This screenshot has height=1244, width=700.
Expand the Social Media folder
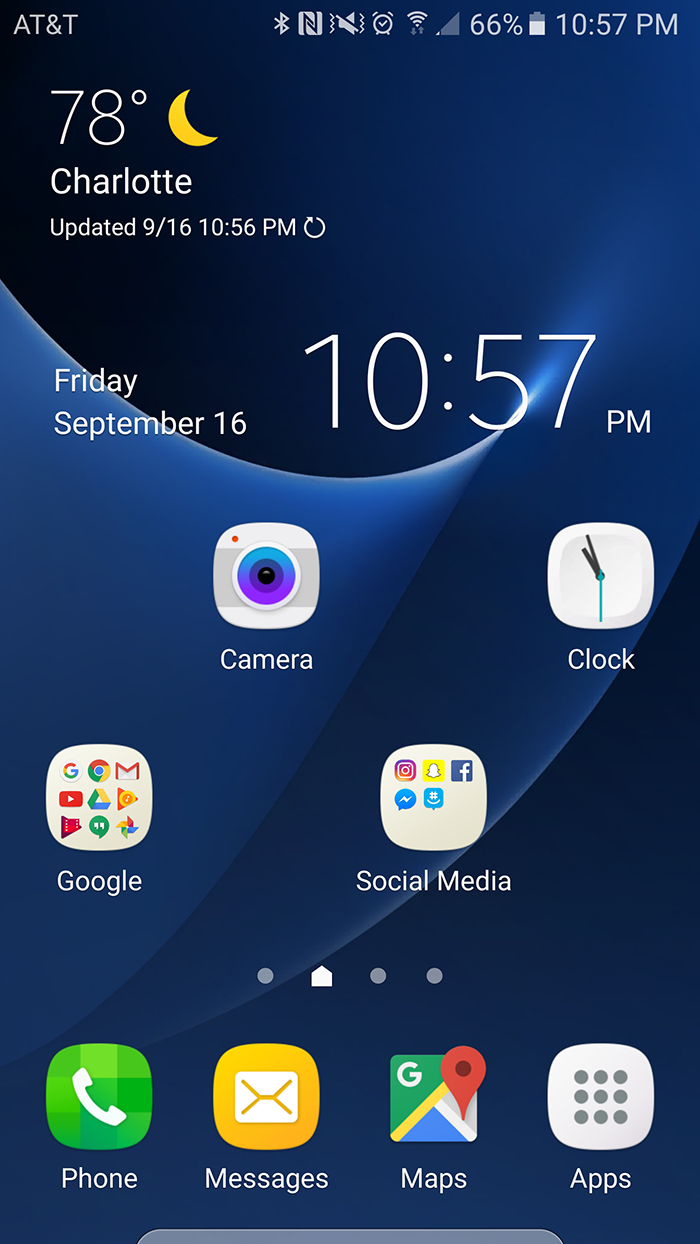point(433,798)
